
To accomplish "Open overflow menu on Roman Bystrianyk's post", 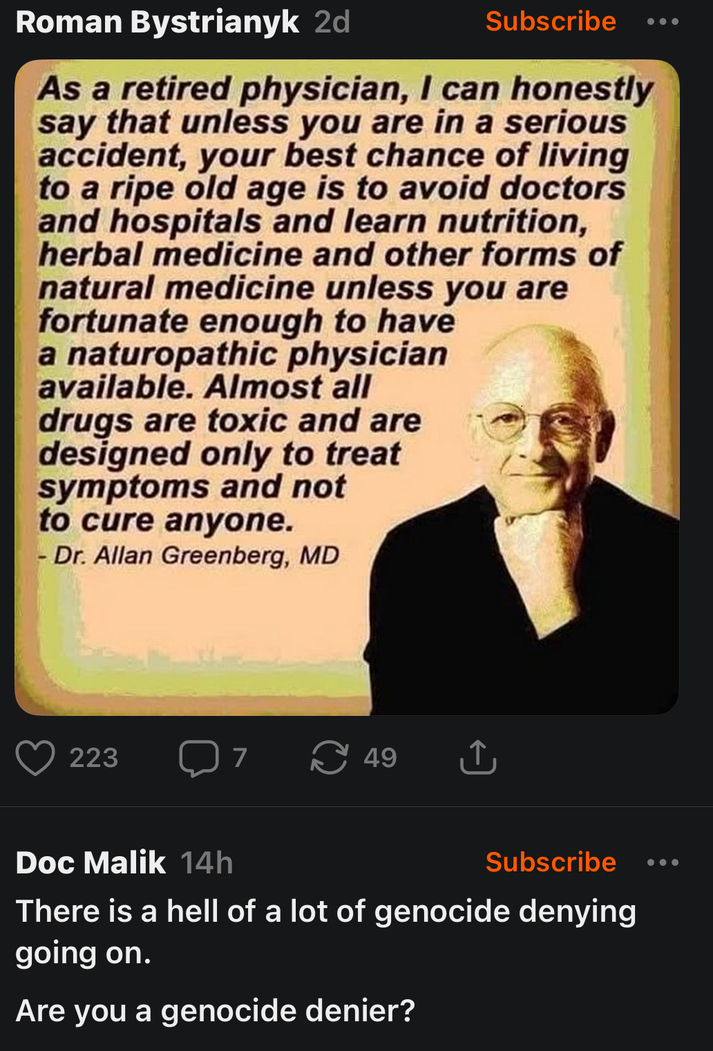I will (x=662, y=21).
